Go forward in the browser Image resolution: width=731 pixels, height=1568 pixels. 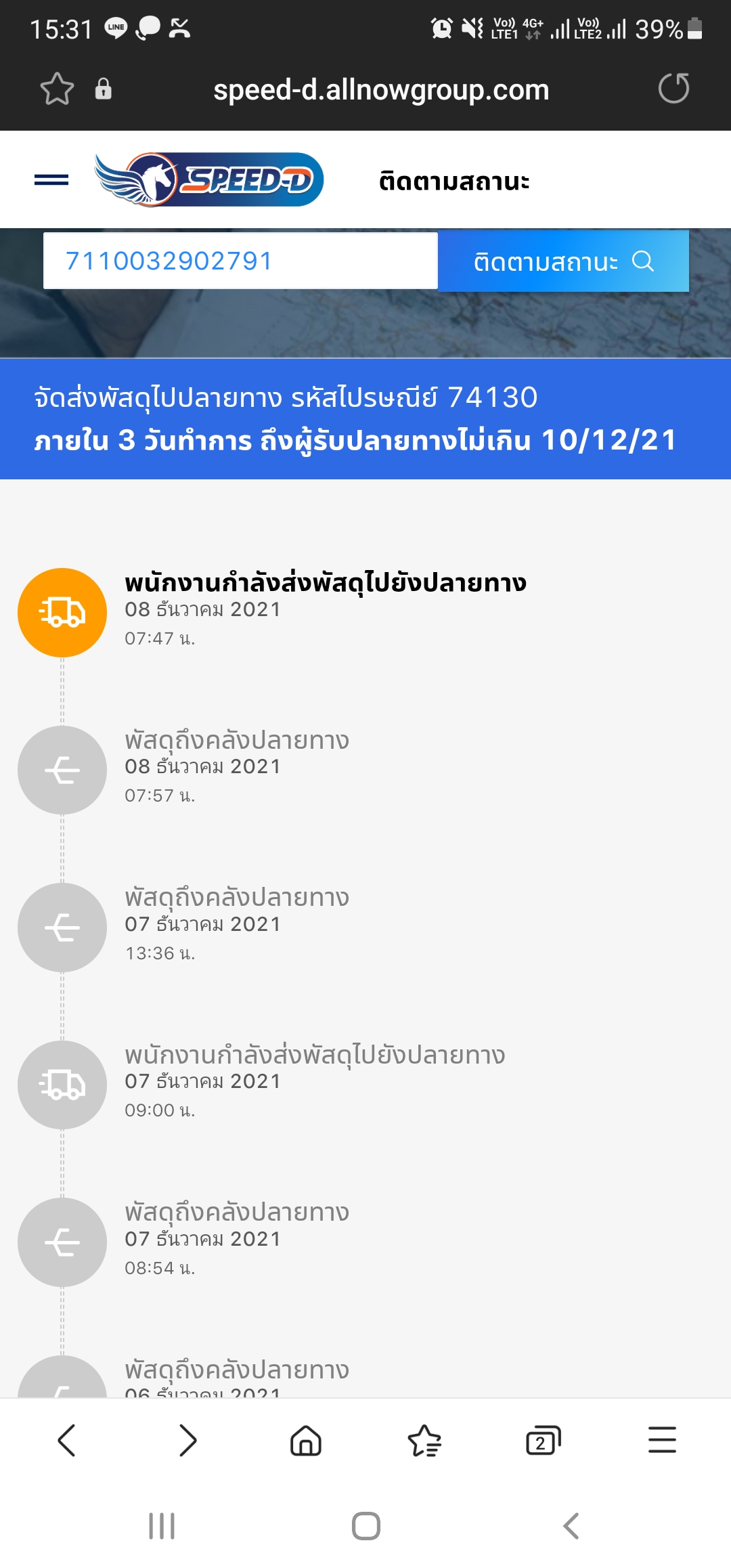(x=187, y=1439)
